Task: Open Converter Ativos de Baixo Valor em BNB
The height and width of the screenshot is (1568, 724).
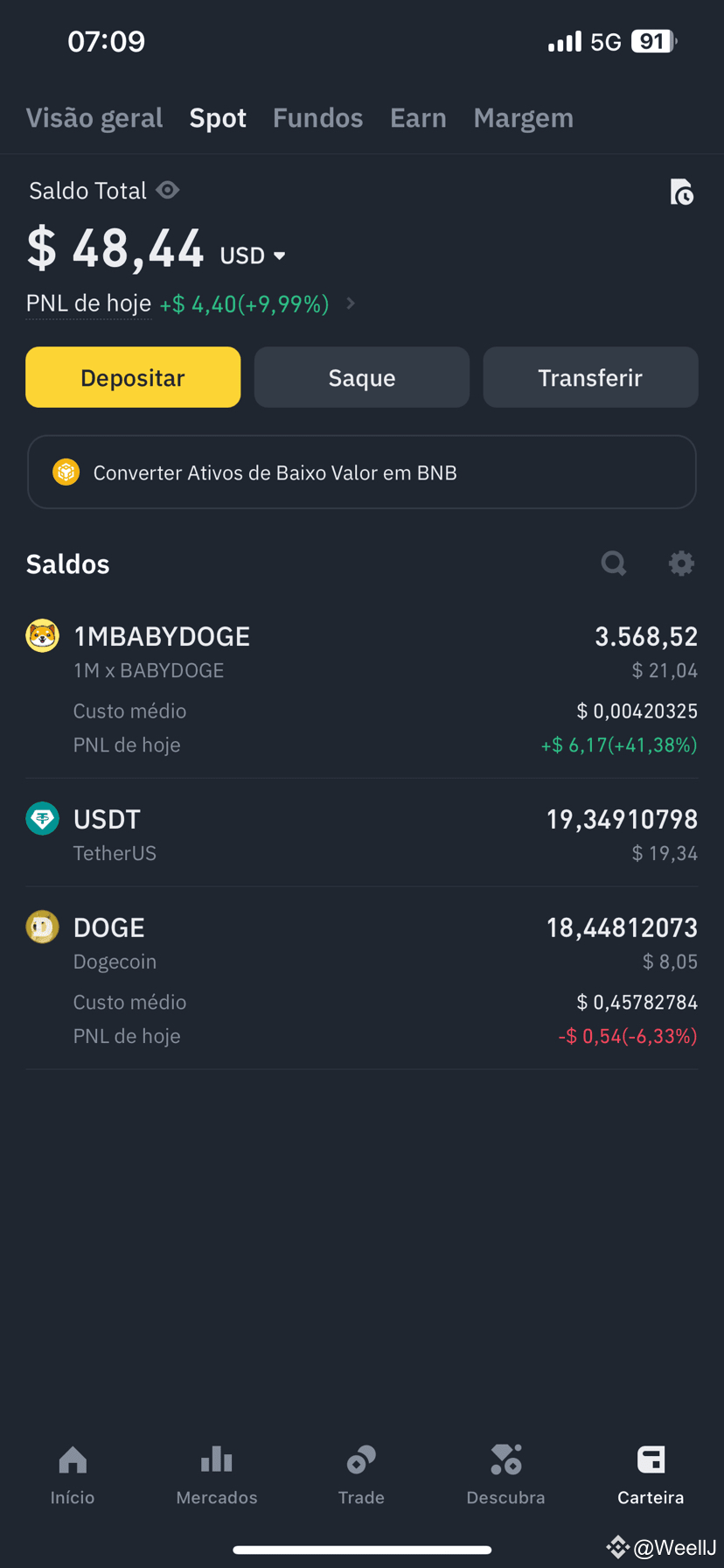Action: [x=362, y=472]
